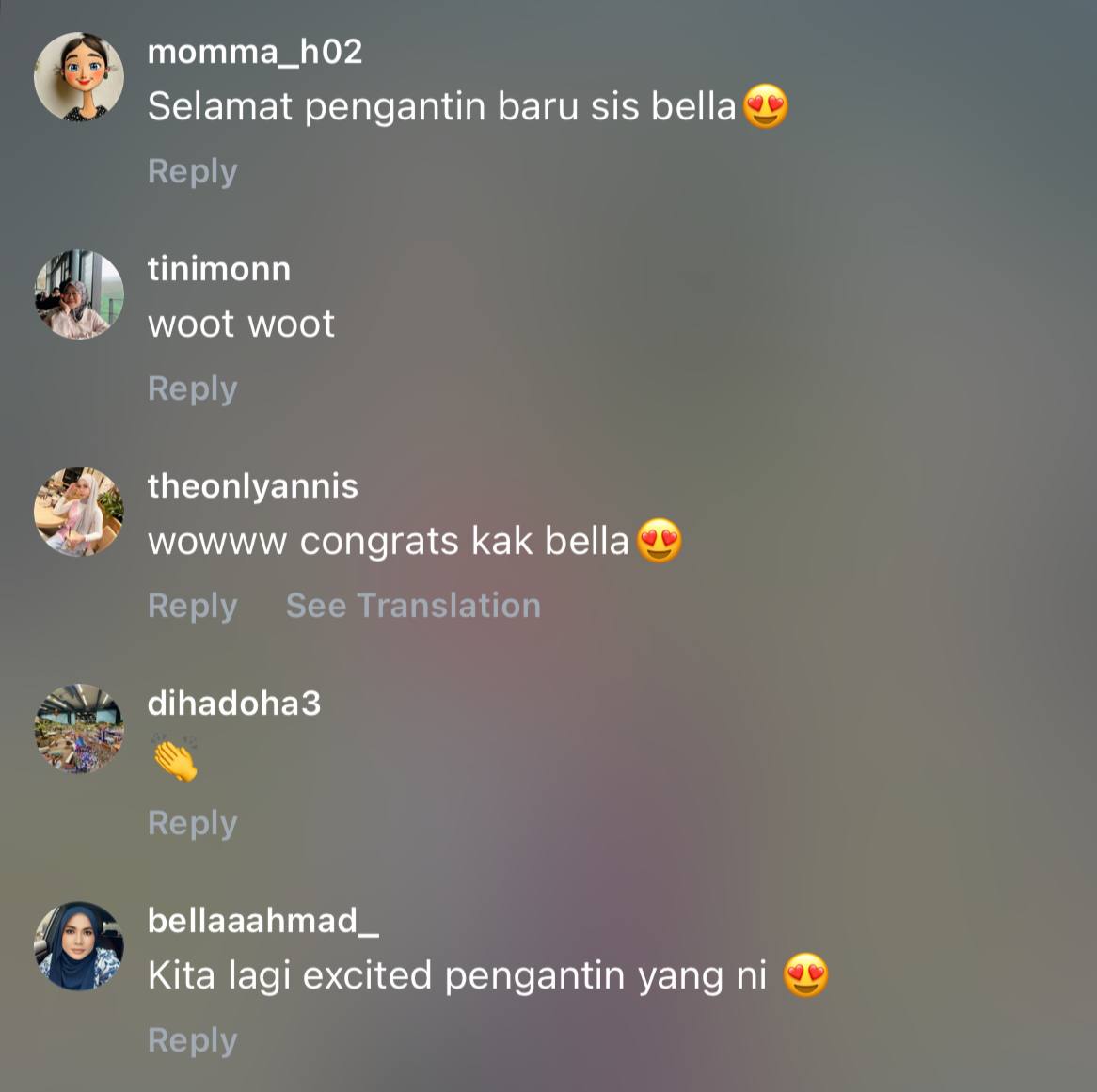Reply to theonlyannis's congrats comment
This screenshot has width=1097, height=1092.
pyautogui.click(x=192, y=606)
